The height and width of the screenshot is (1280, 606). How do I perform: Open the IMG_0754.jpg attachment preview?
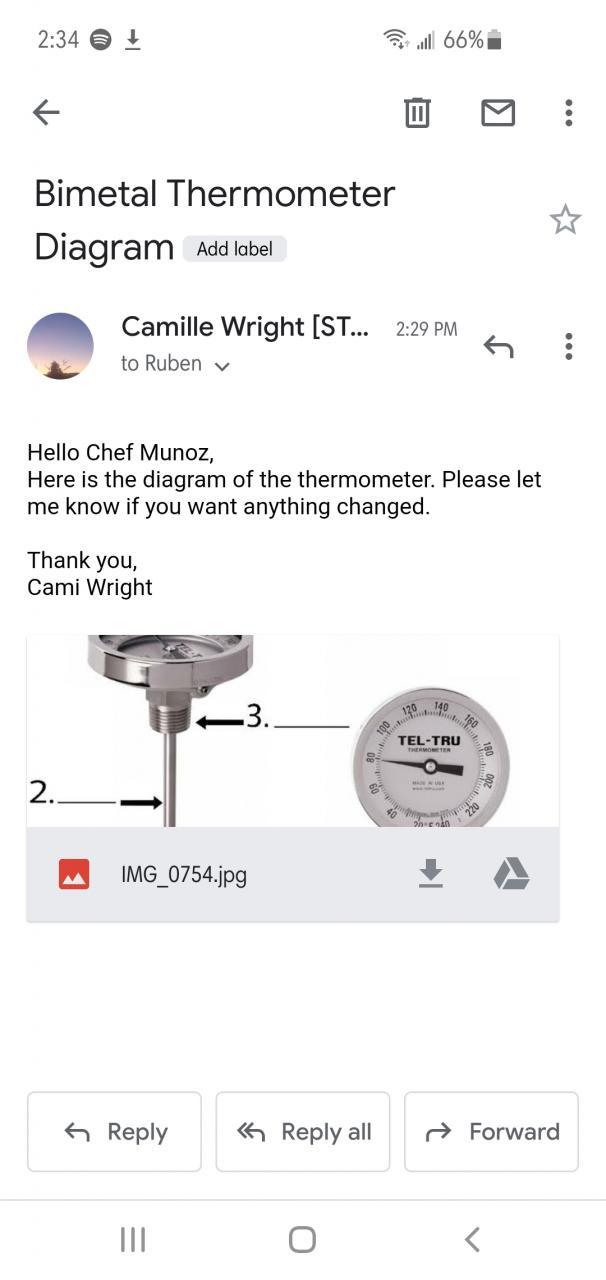pos(292,731)
